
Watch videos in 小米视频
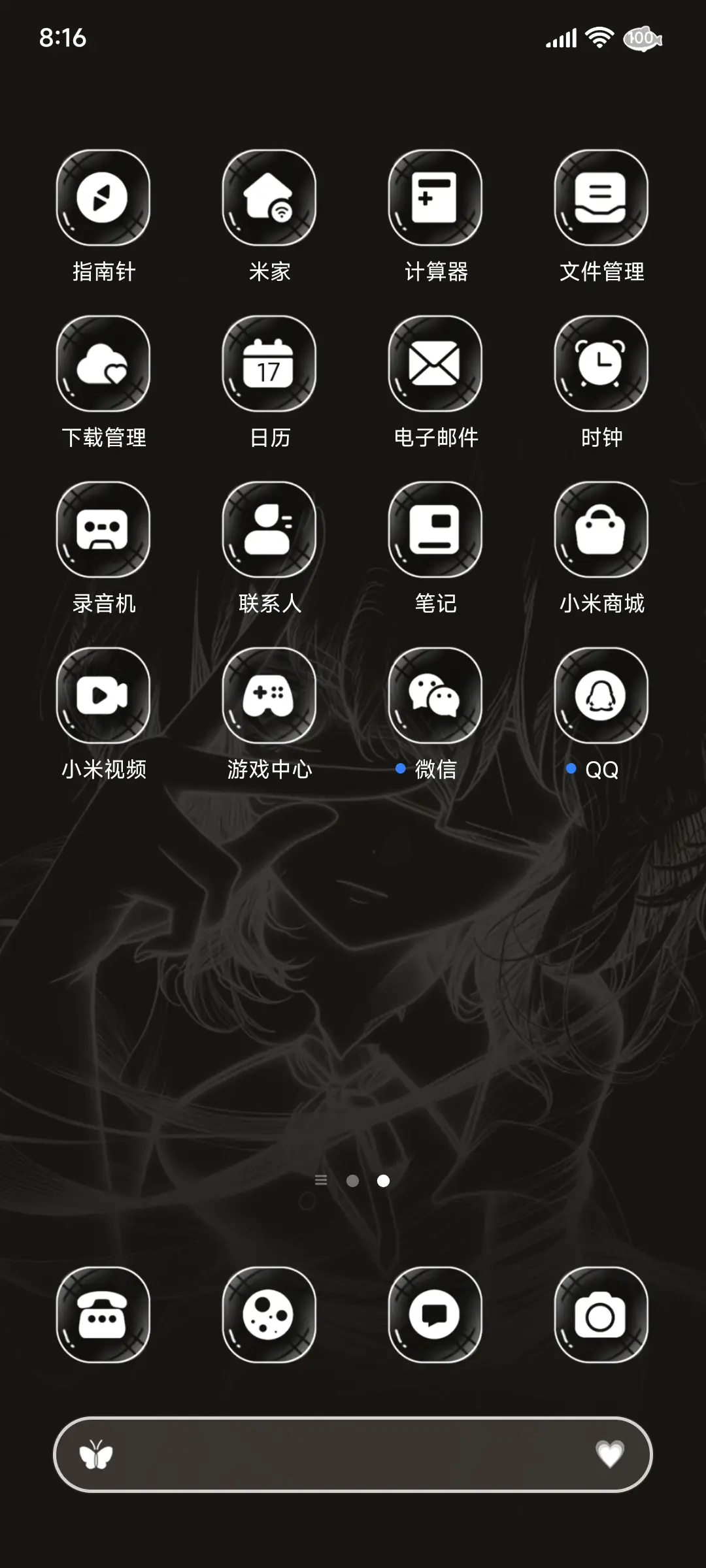pyautogui.click(x=103, y=696)
